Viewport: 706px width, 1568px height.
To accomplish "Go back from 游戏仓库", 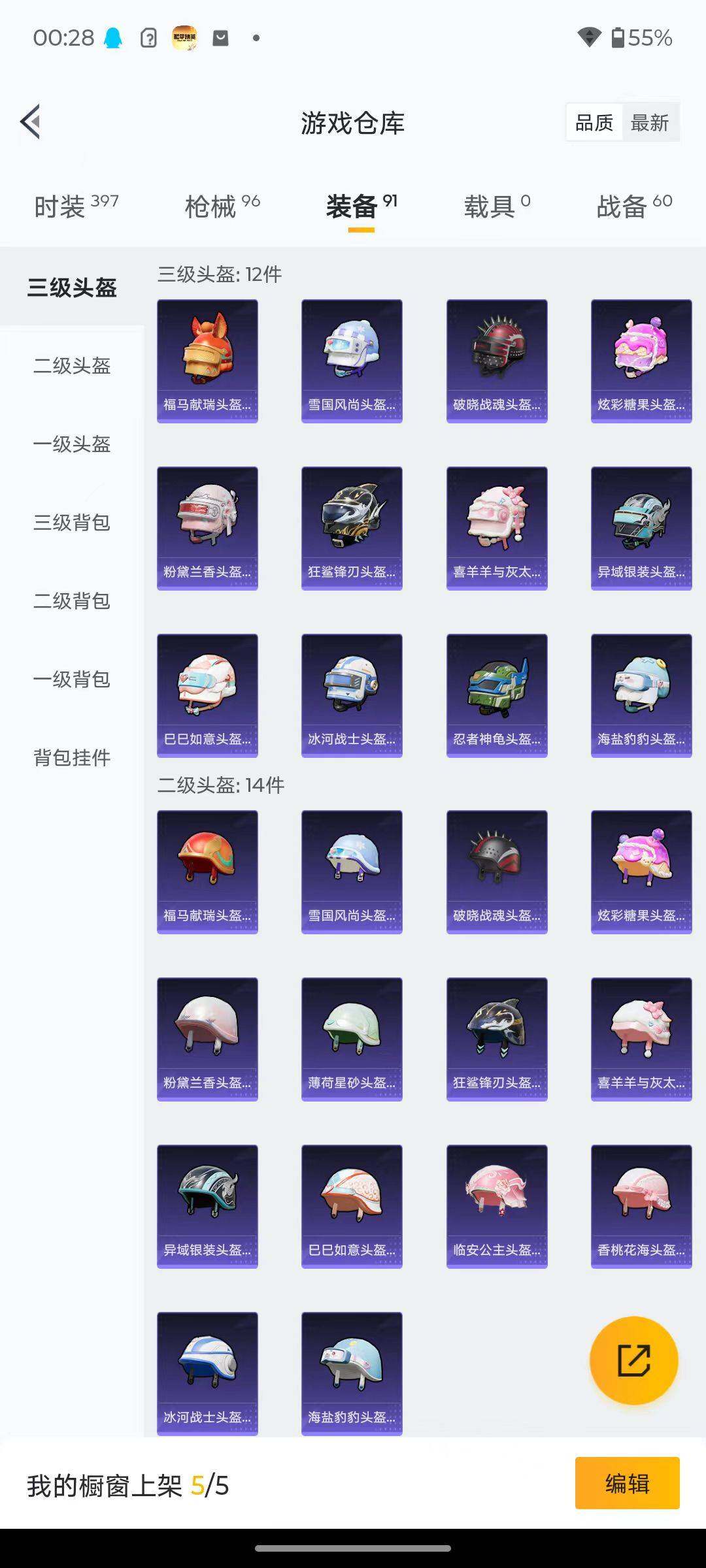I will (x=31, y=122).
